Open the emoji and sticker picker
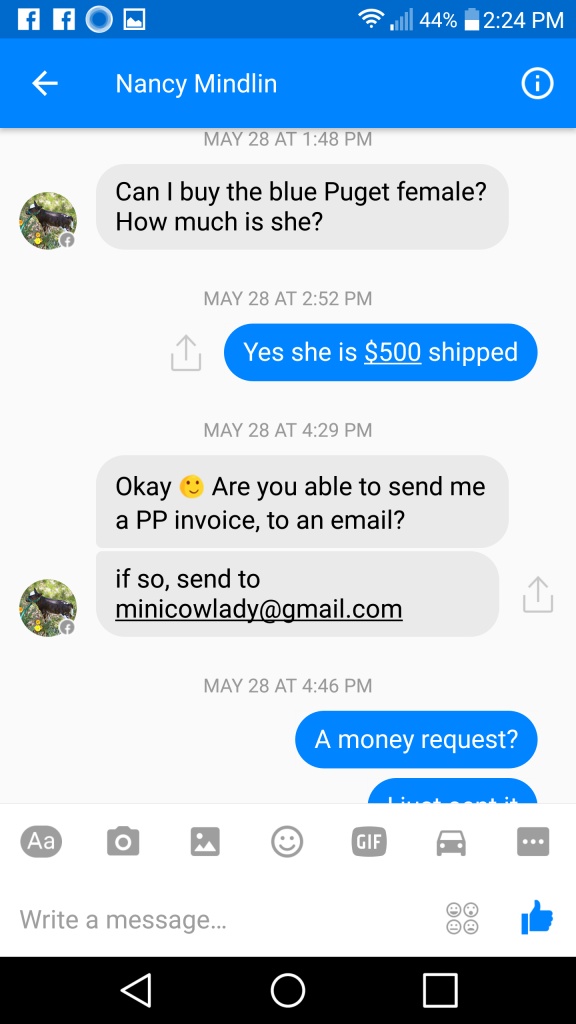The width and height of the screenshot is (576, 1024). coord(287,841)
